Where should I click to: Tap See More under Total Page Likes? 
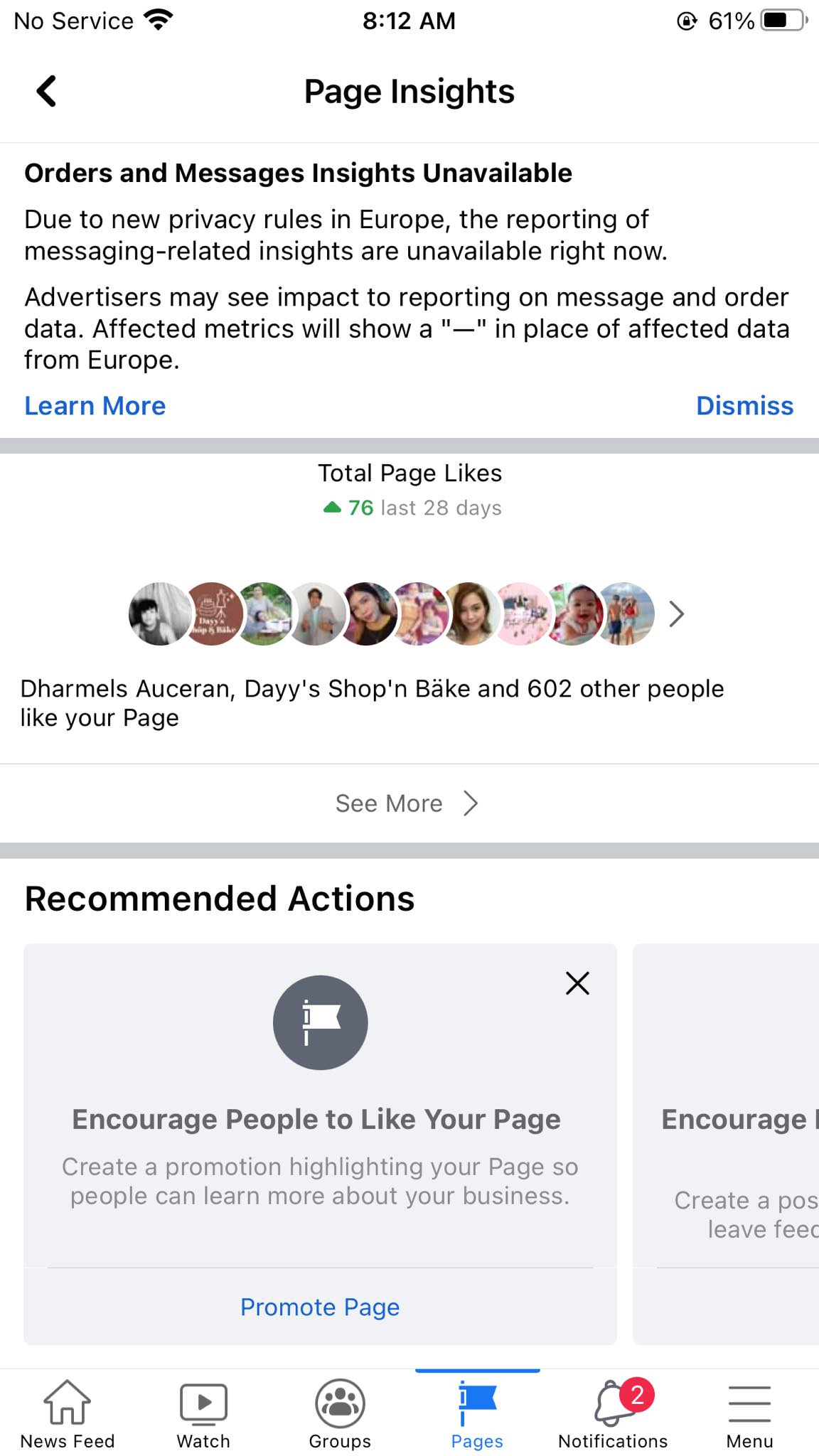(x=407, y=803)
